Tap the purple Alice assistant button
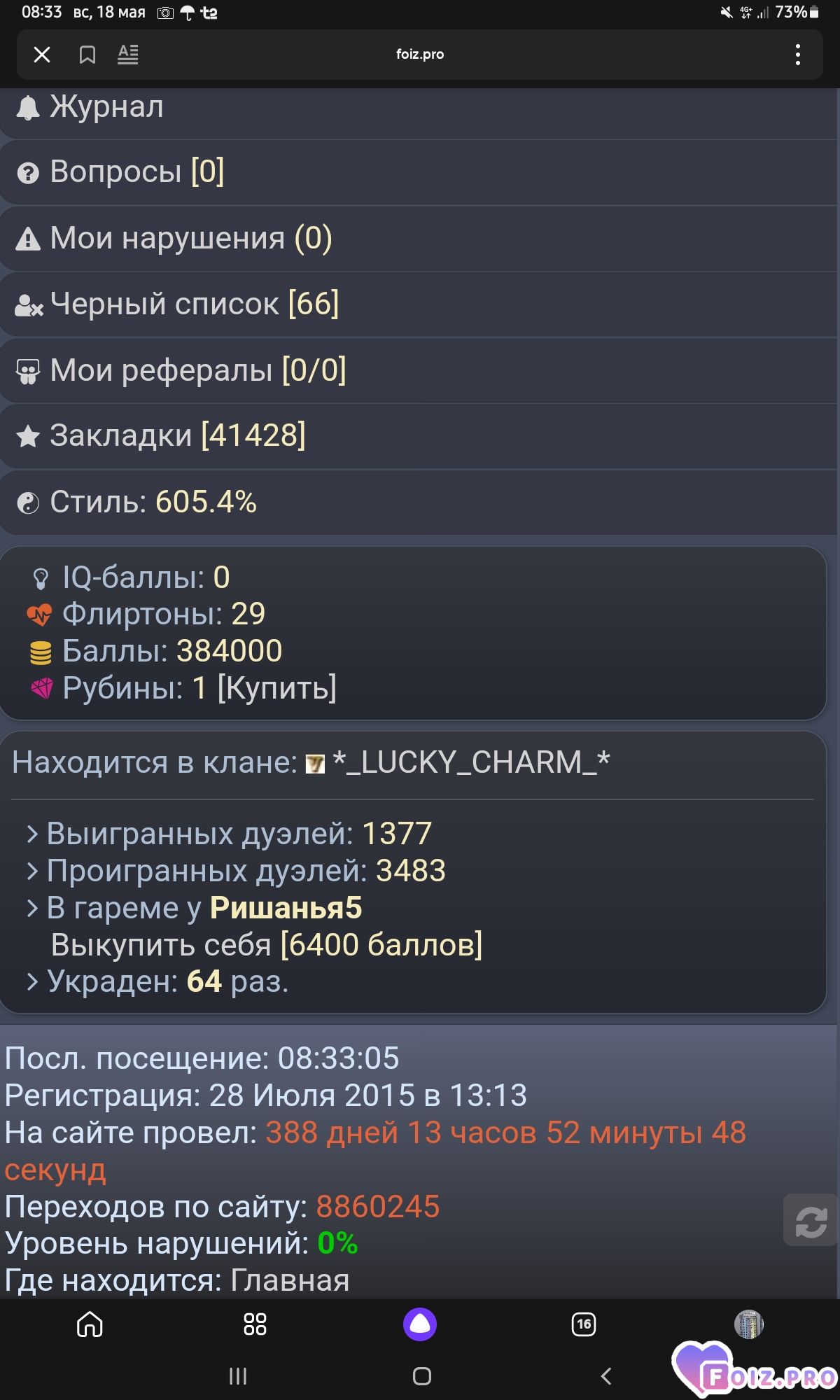The height and width of the screenshot is (1400, 840). tap(420, 1324)
